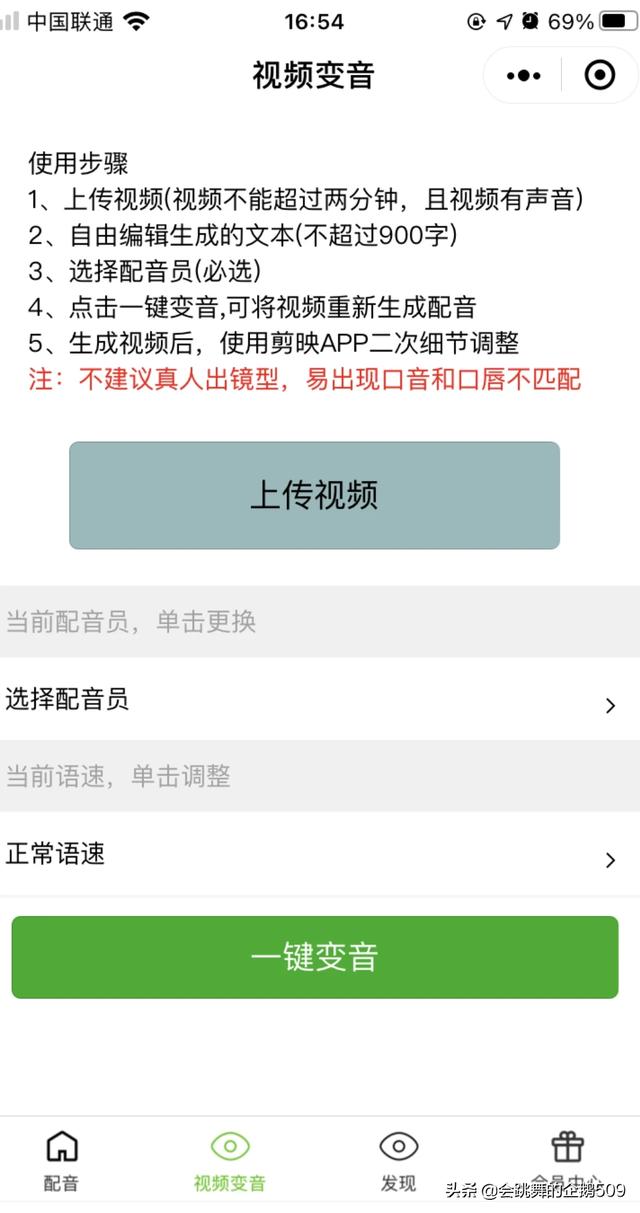Go to the 发现 tab
The width and height of the screenshot is (640, 1213).
pos(398,1161)
